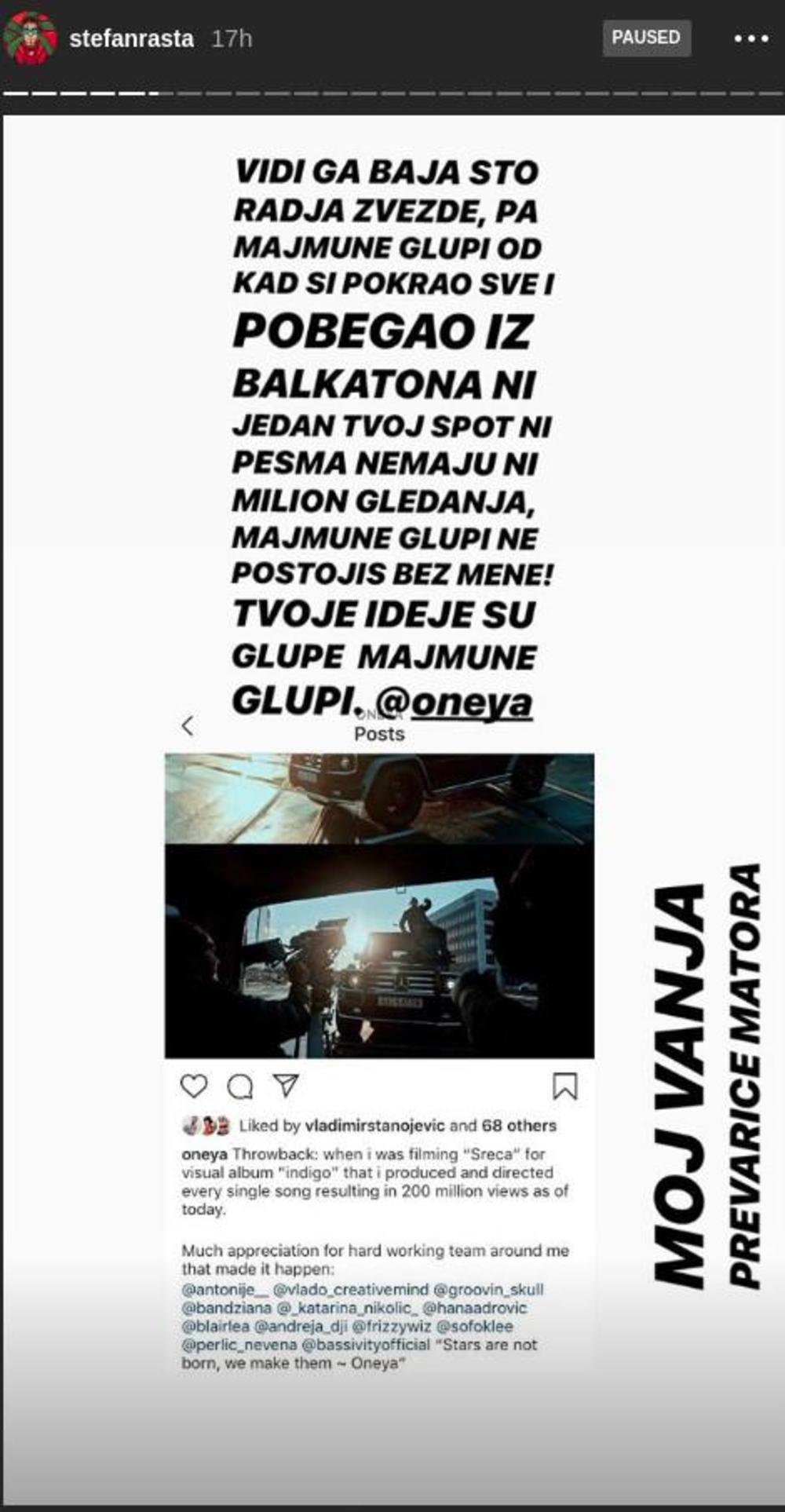This screenshot has height=1512, width=785.
Task: Resume the story via PAUSED button
Action: [646, 38]
